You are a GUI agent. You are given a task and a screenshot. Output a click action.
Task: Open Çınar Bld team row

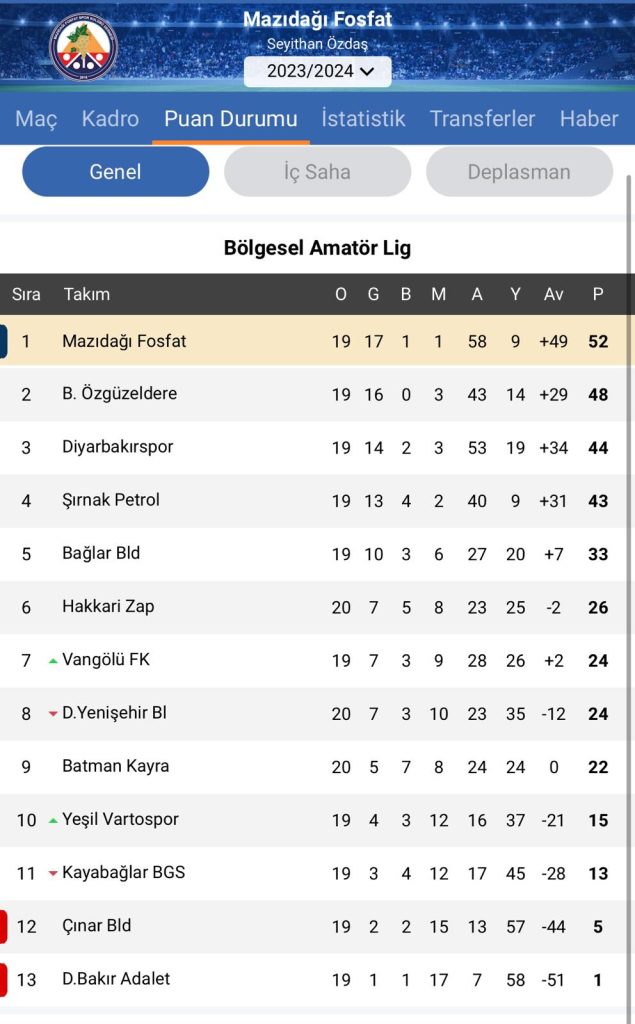click(x=96, y=925)
